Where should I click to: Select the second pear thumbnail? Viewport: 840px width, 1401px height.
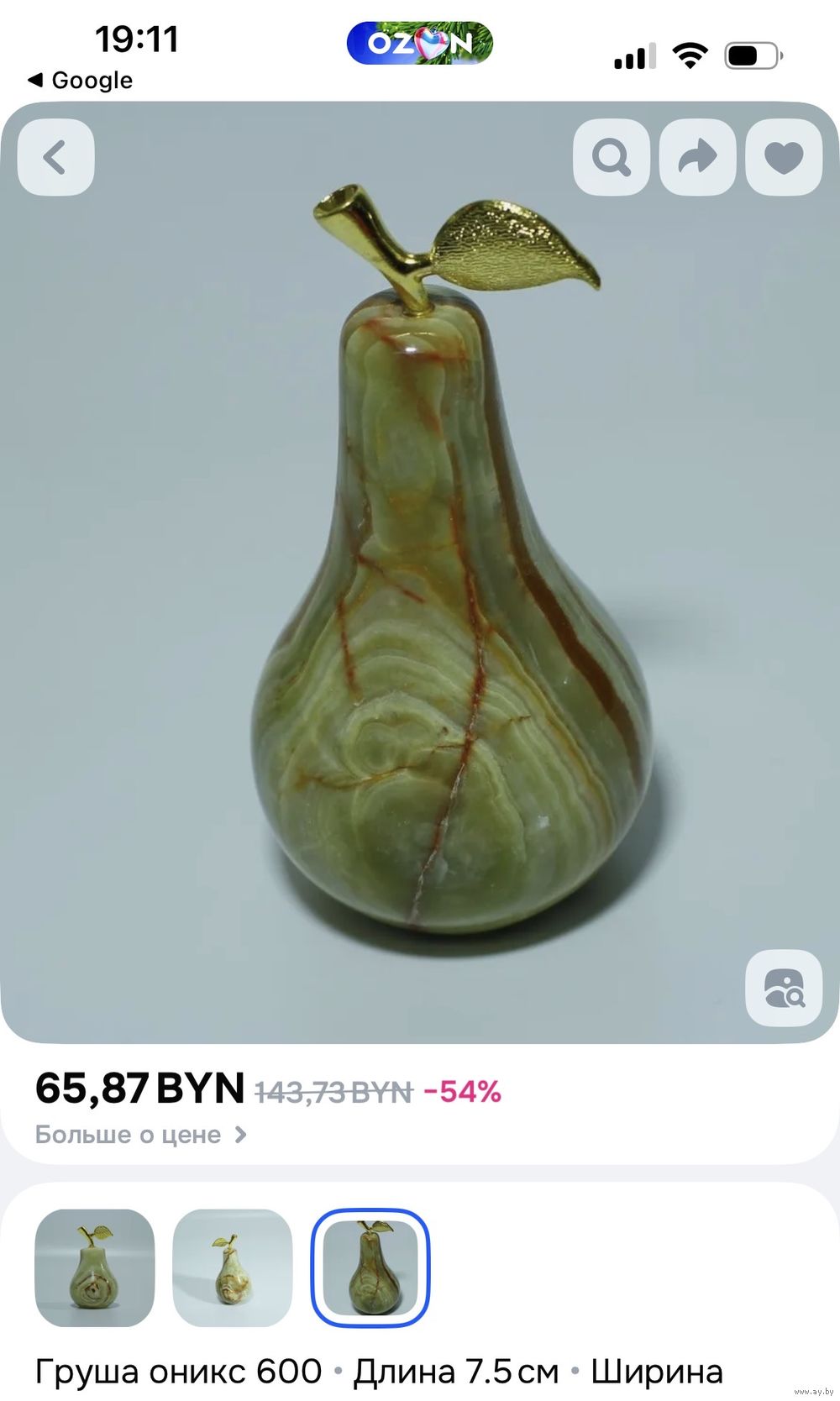coord(233,1267)
